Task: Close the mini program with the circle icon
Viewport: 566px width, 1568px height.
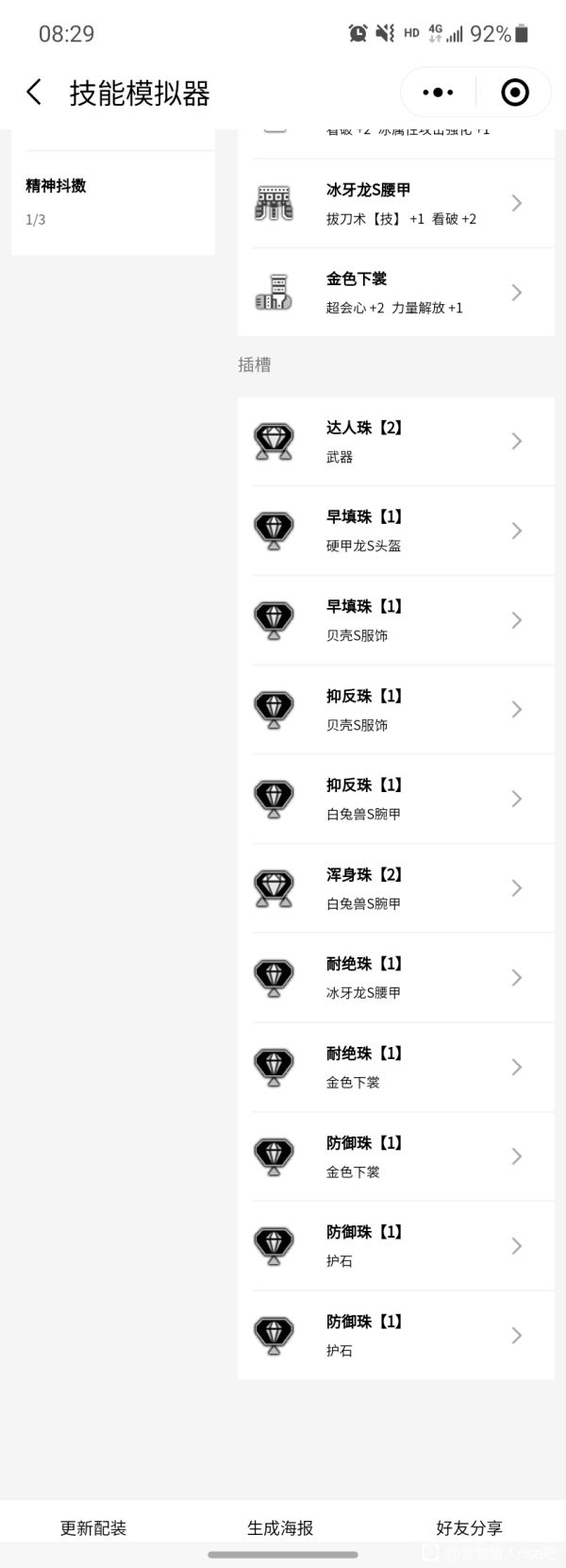Action: (x=515, y=93)
